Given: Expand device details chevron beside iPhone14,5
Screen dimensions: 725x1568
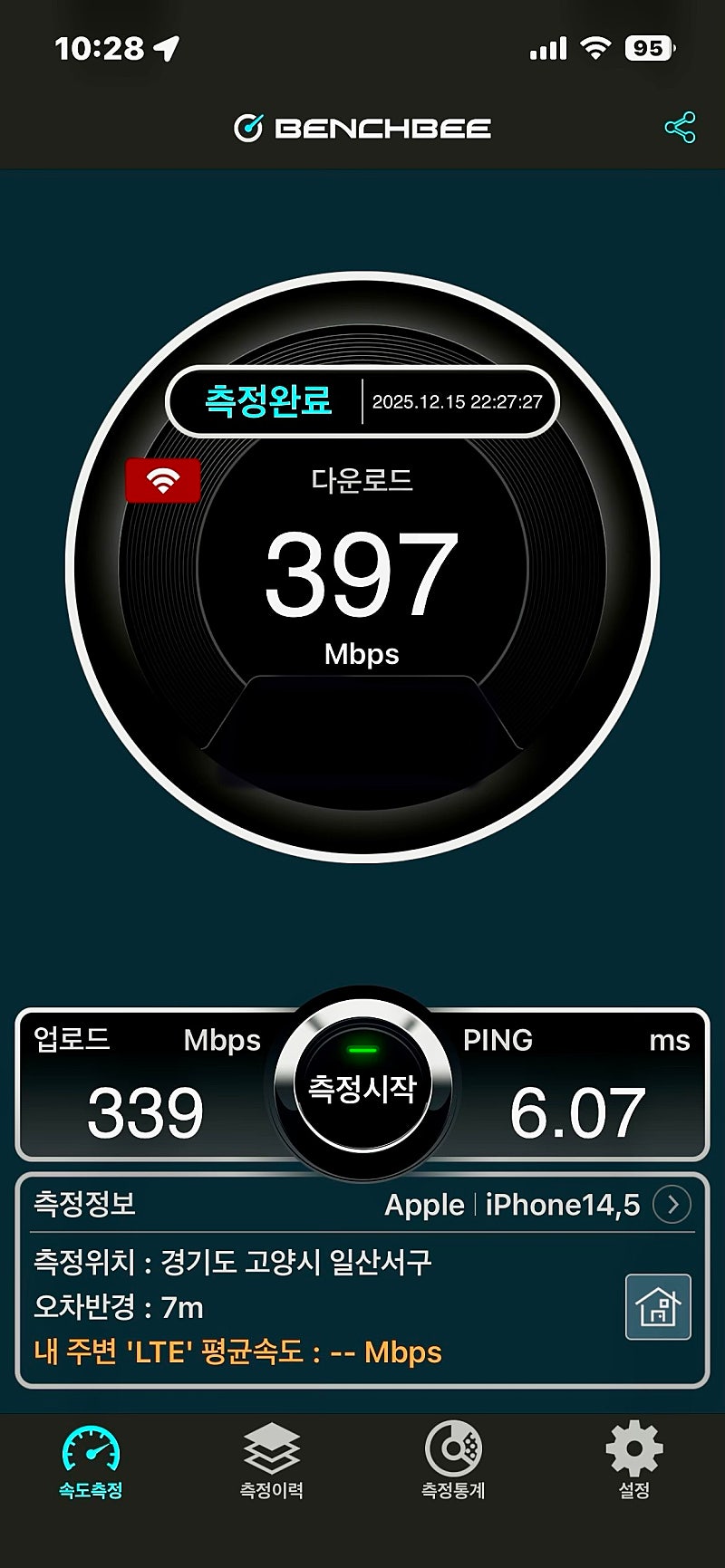Looking at the screenshot, I should tap(672, 1205).
